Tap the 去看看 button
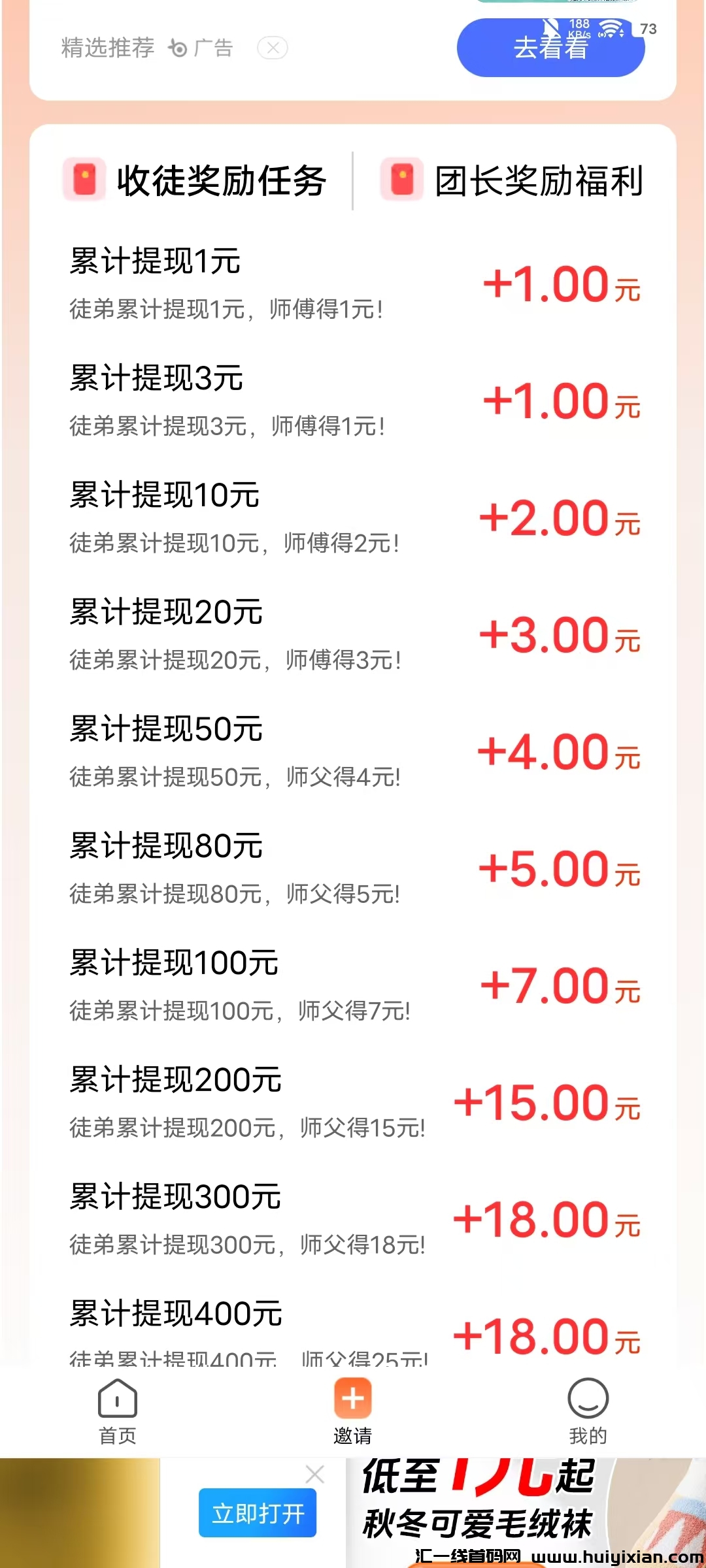The image size is (706, 1568). [x=550, y=48]
